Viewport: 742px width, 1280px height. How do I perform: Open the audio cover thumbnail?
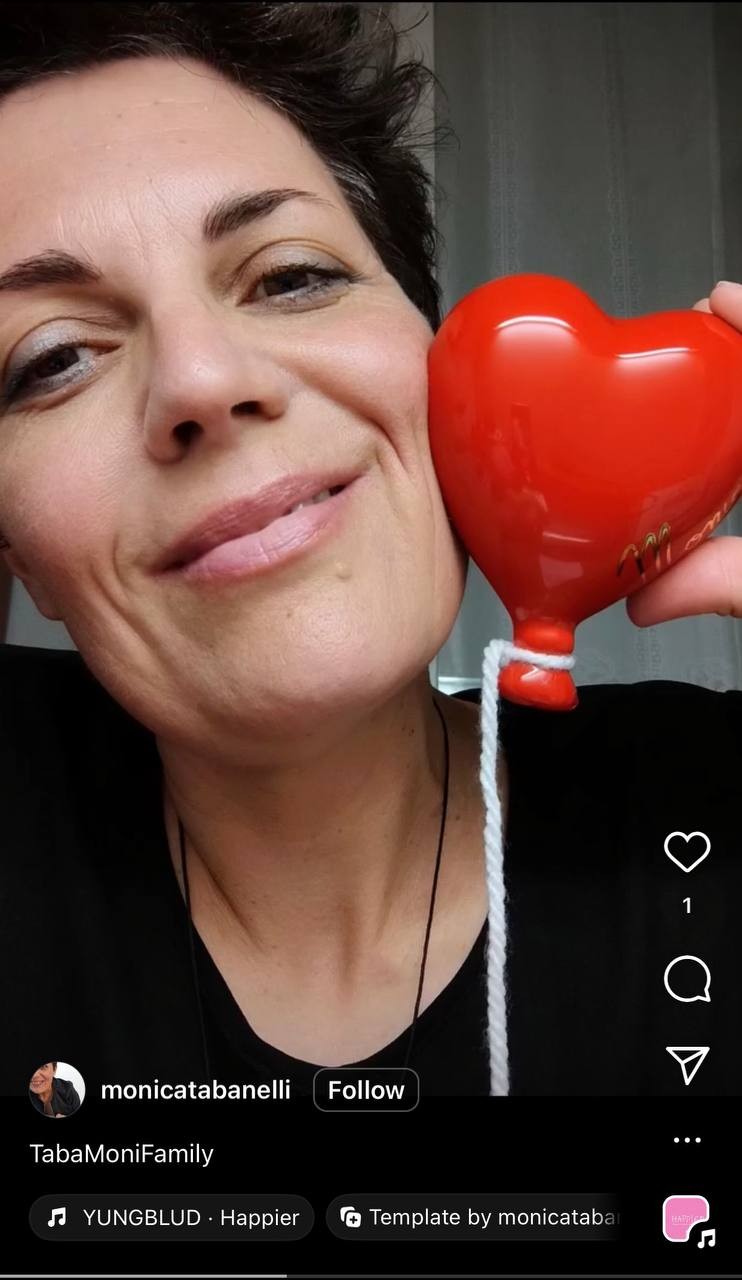(x=687, y=1219)
